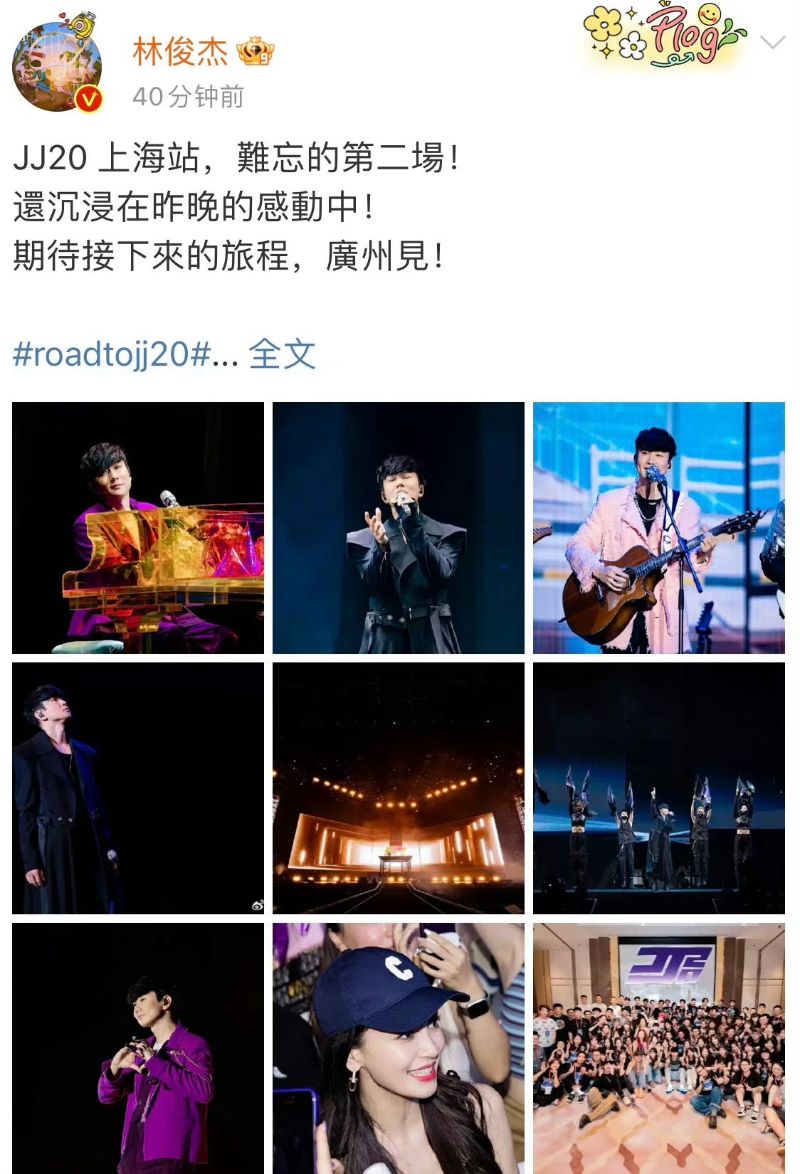Open 林俊杰's profile avatar
The width and height of the screenshot is (800, 1174).
click(x=57, y=67)
